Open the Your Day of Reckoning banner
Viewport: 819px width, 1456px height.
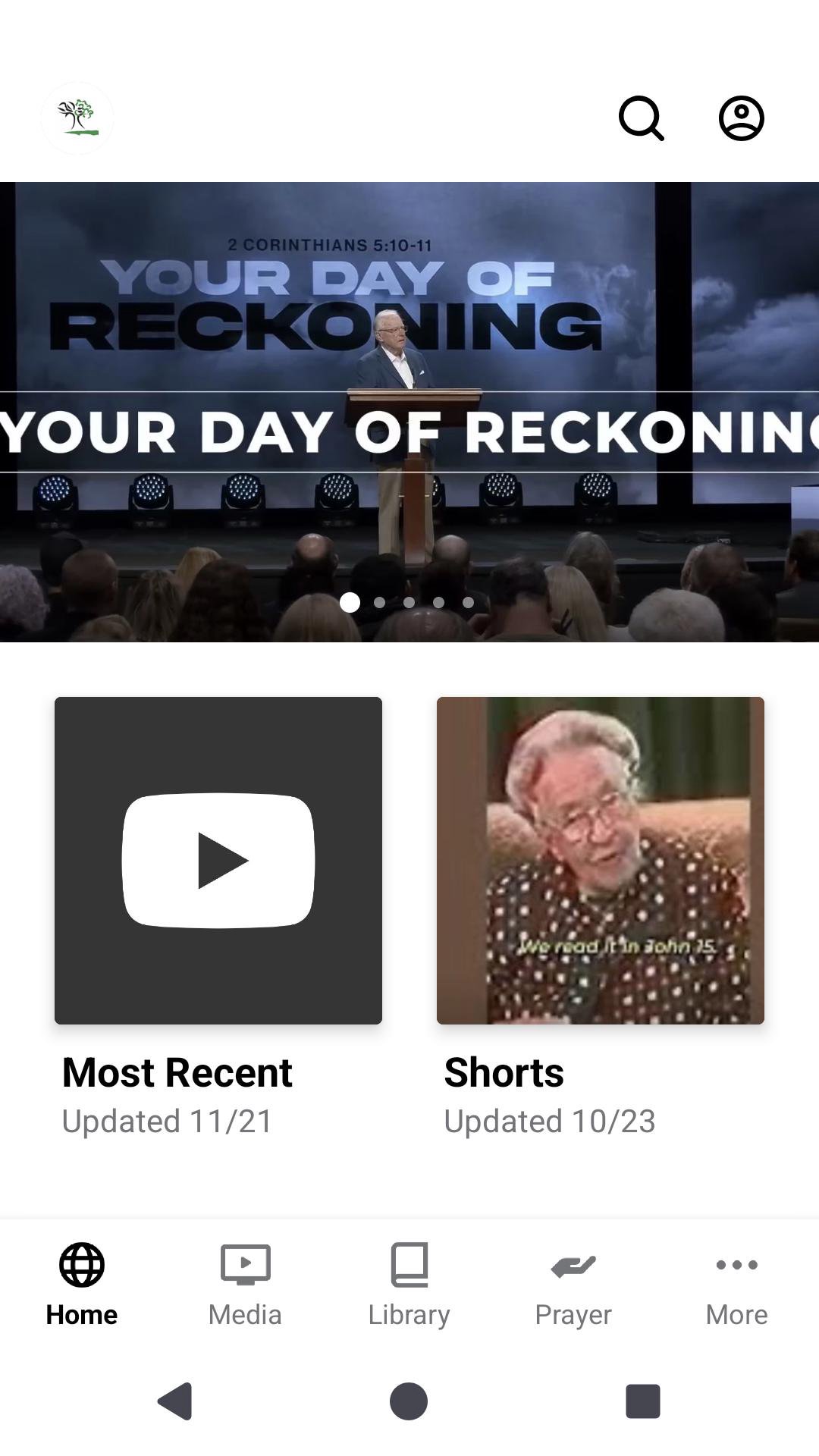click(x=409, y=412)
